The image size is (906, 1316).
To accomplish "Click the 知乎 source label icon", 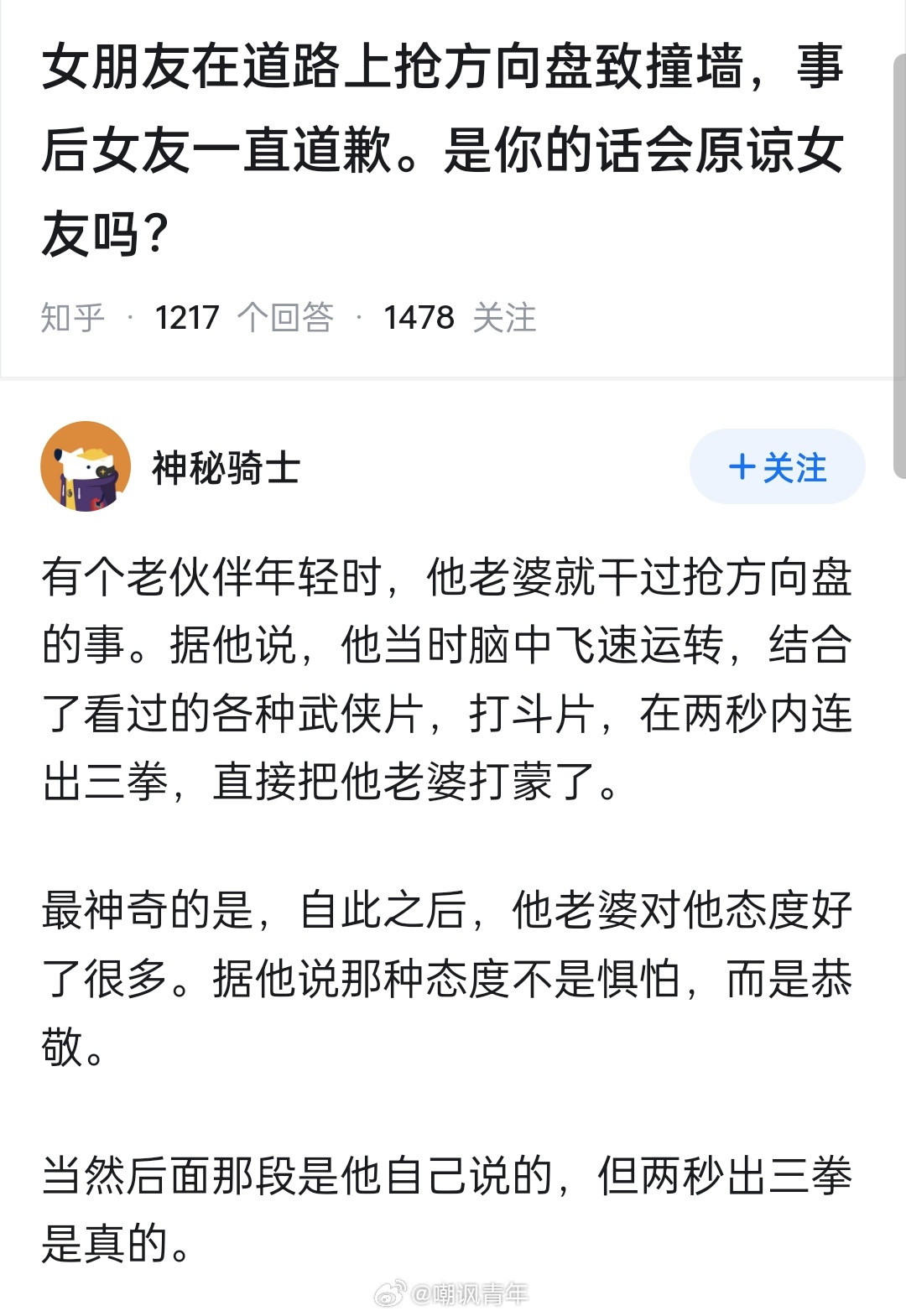I will coord(74,317).
